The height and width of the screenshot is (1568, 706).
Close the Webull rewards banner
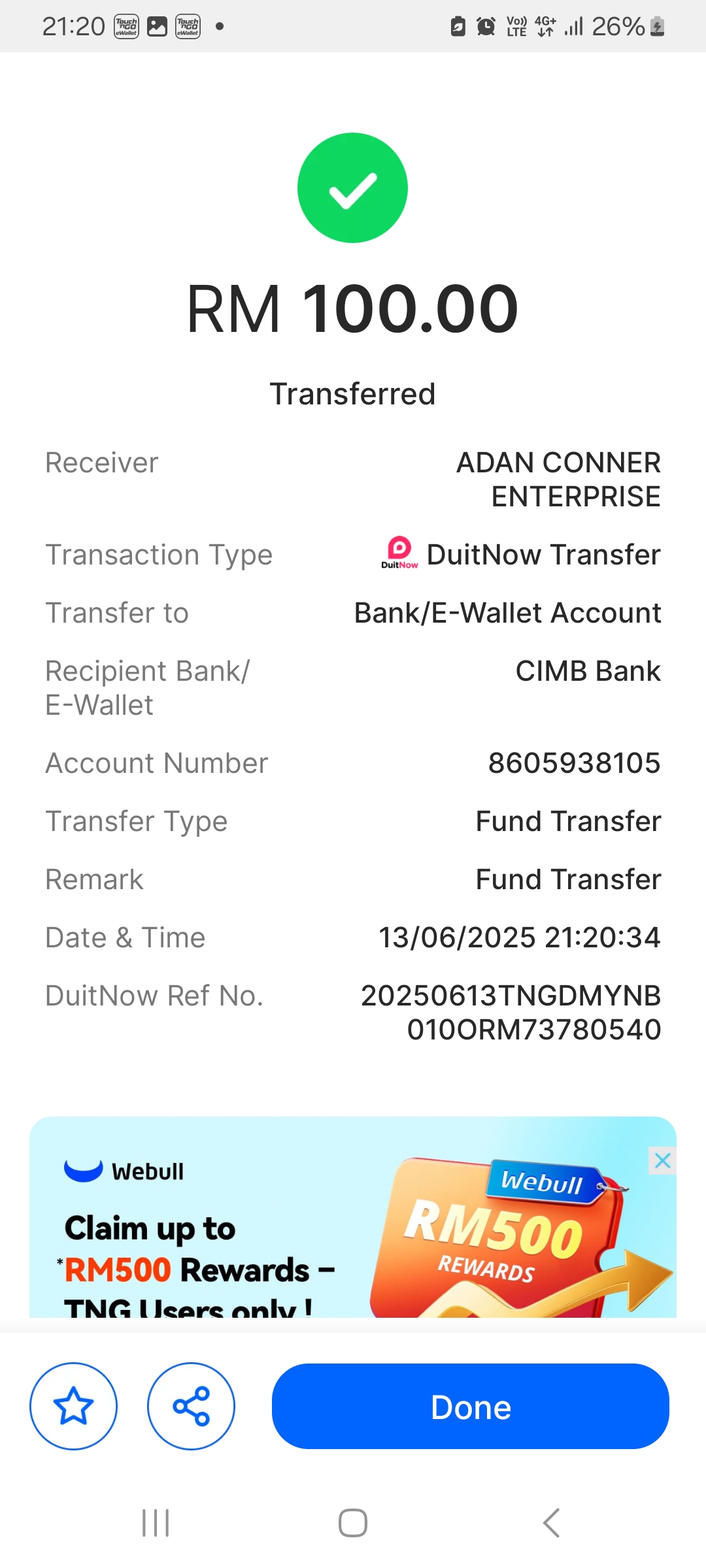click(x=662, y=1161)
